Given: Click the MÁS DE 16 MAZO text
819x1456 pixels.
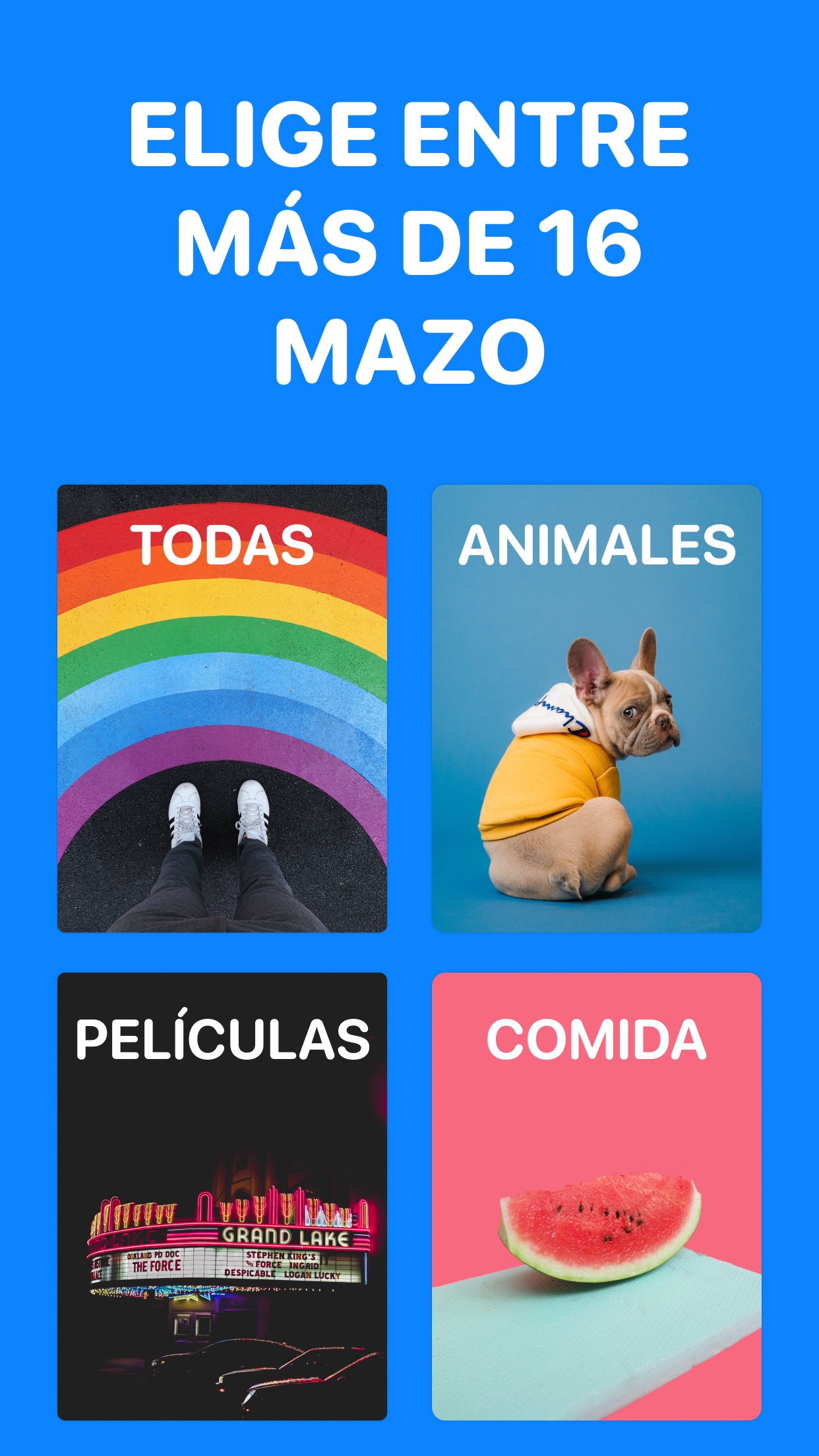Looking at the screenshot, I should point(409,290).
